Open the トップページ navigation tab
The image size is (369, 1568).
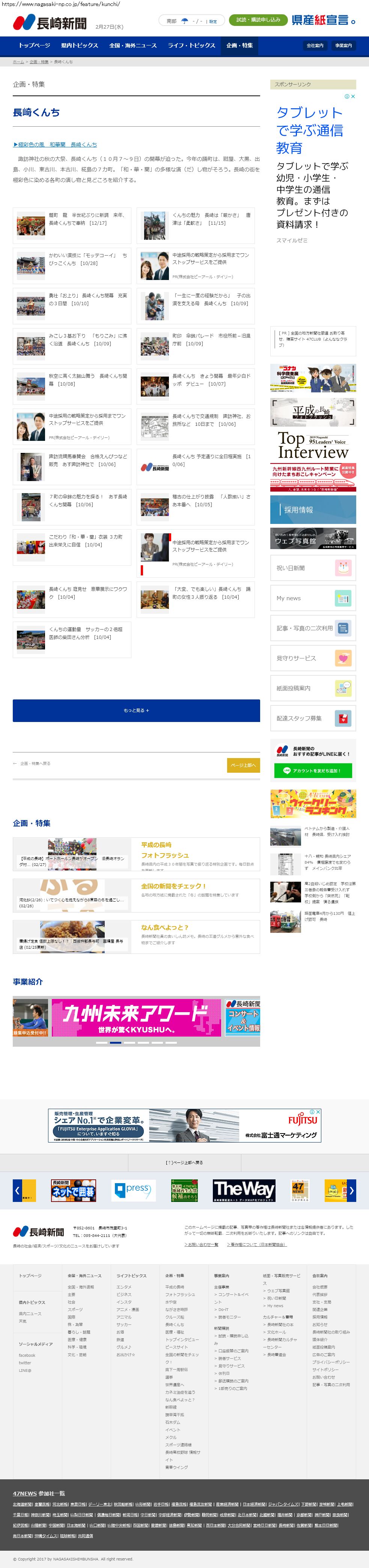34,45
